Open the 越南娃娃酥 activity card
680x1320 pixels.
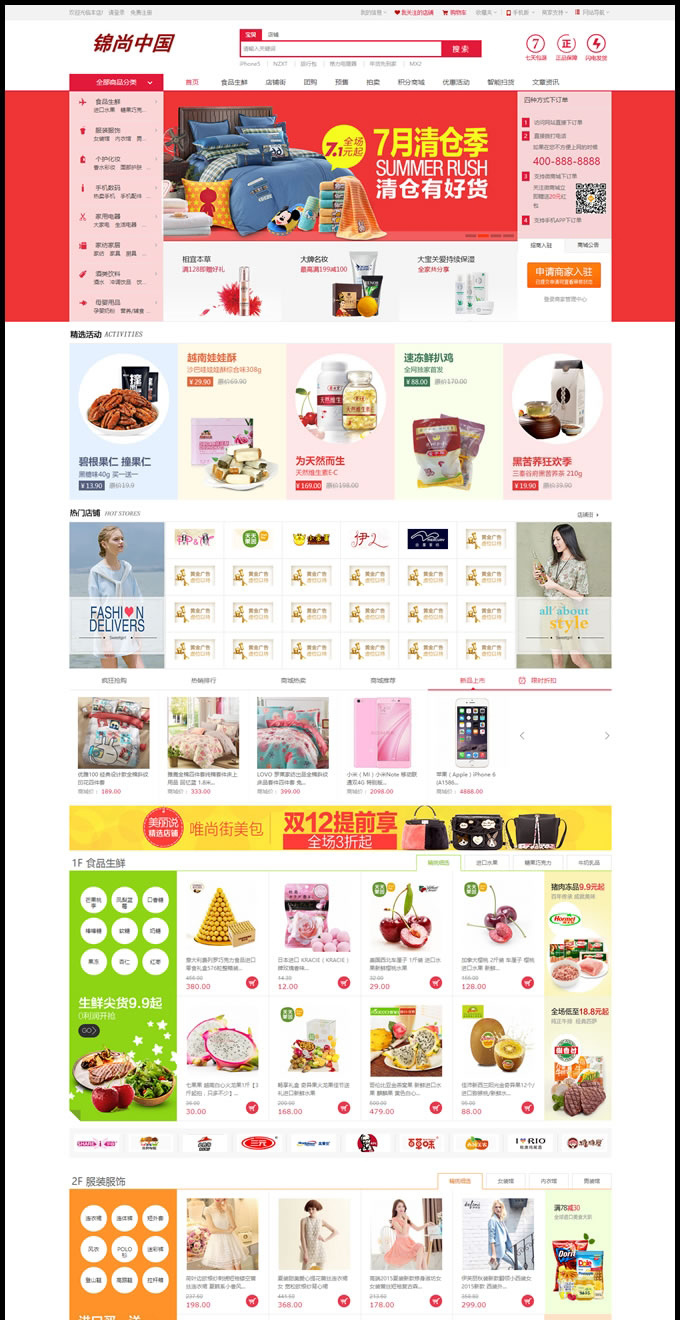(x=232, y=420)
